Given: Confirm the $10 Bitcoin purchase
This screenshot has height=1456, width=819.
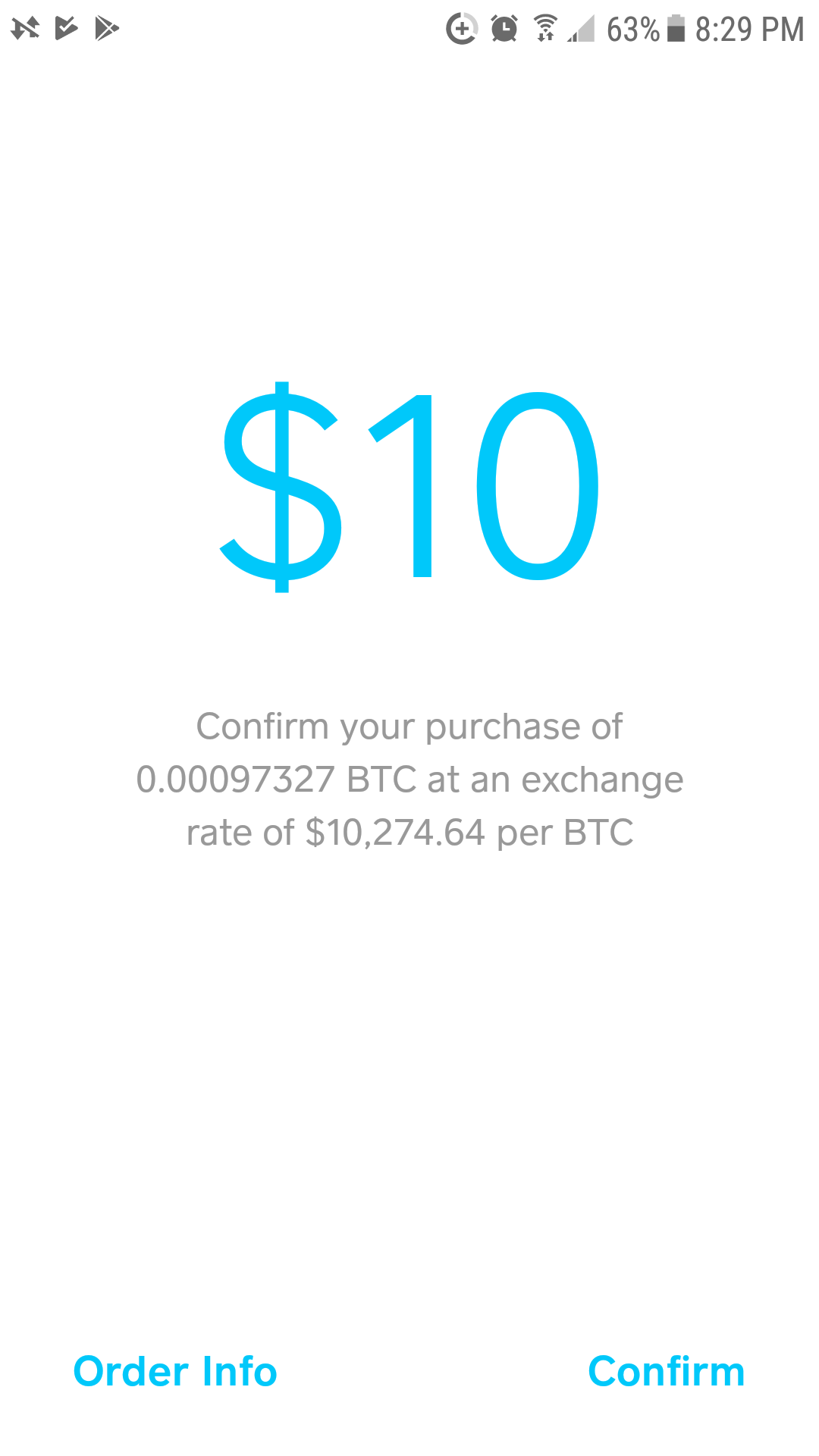Looking at the screenshot, I should 666,1372.
